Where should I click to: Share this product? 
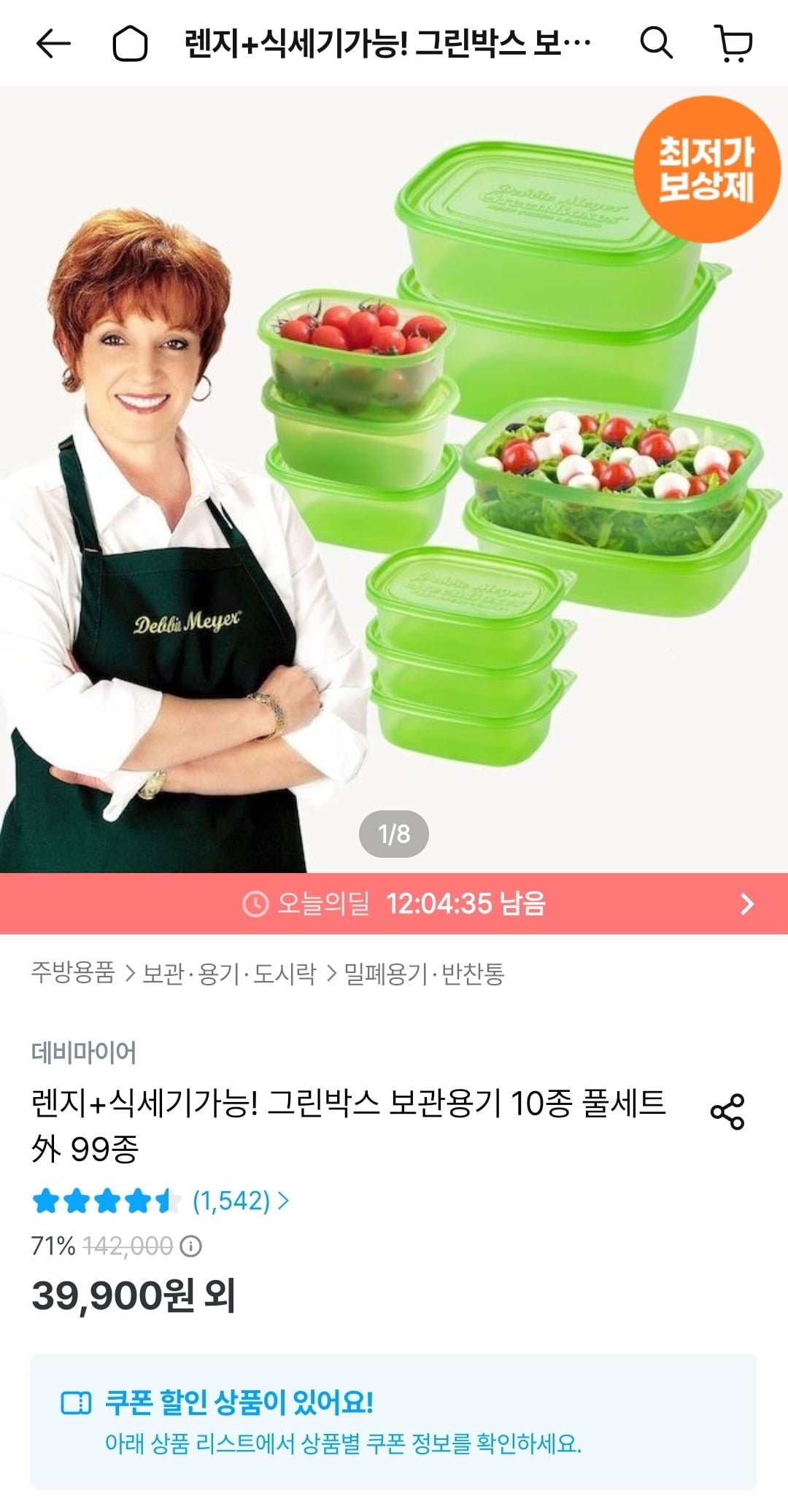click(727, 1112)
